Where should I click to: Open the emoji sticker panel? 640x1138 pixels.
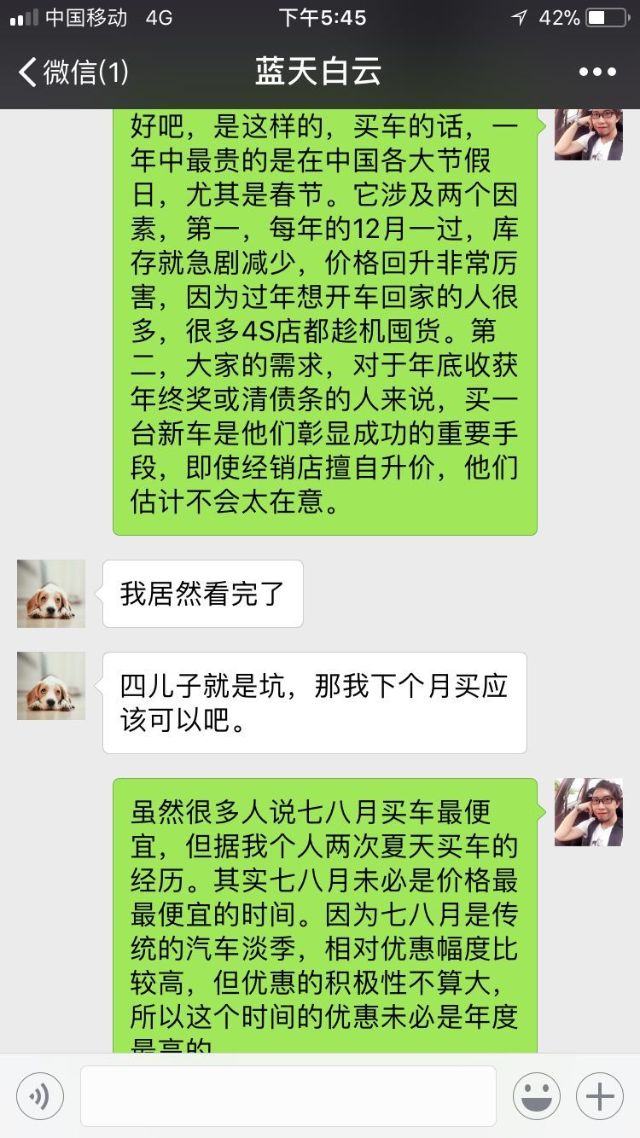(x=537, y=1097)
